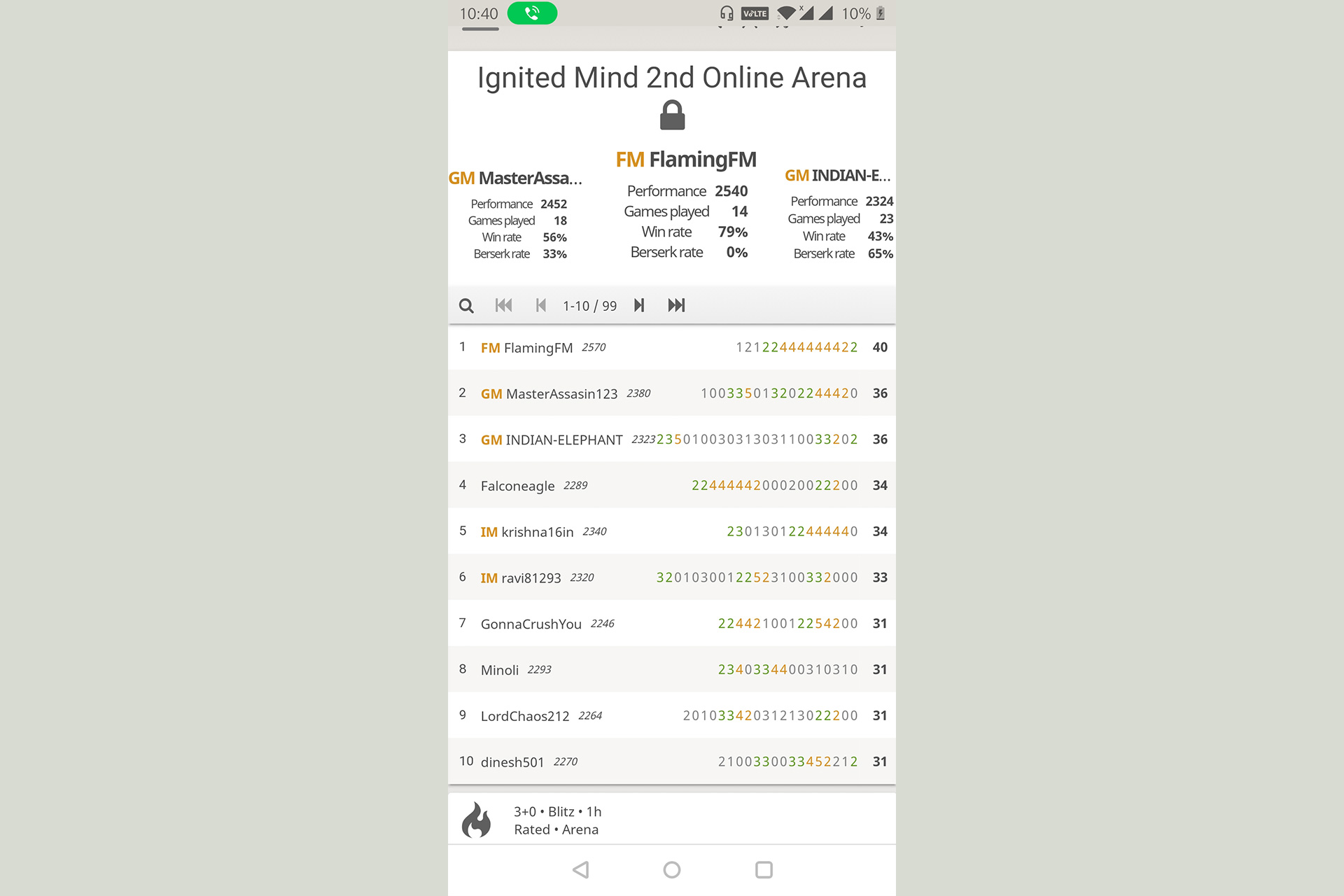Tap the system back button

tap(580, 870)
